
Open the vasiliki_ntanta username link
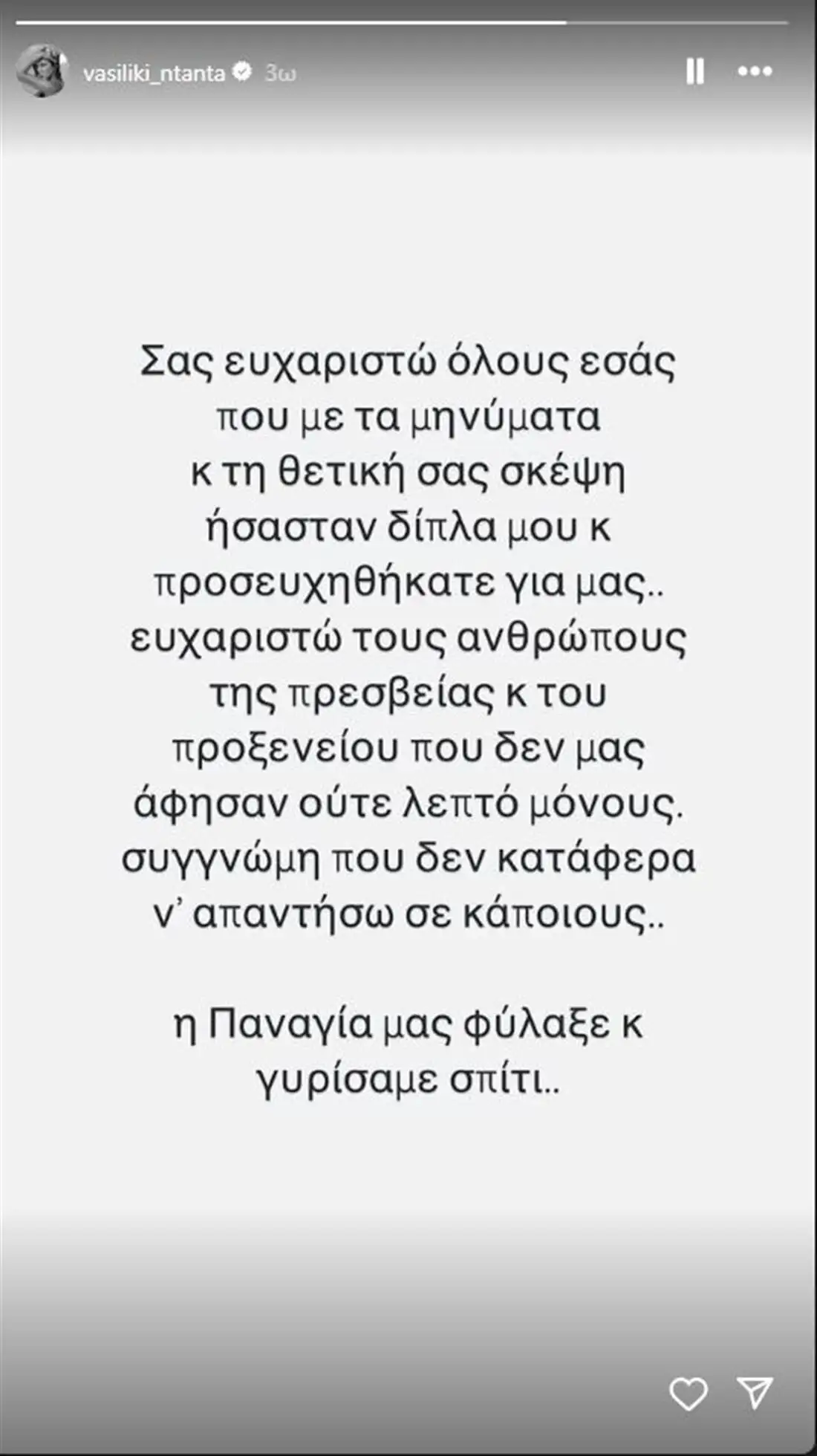154,73
